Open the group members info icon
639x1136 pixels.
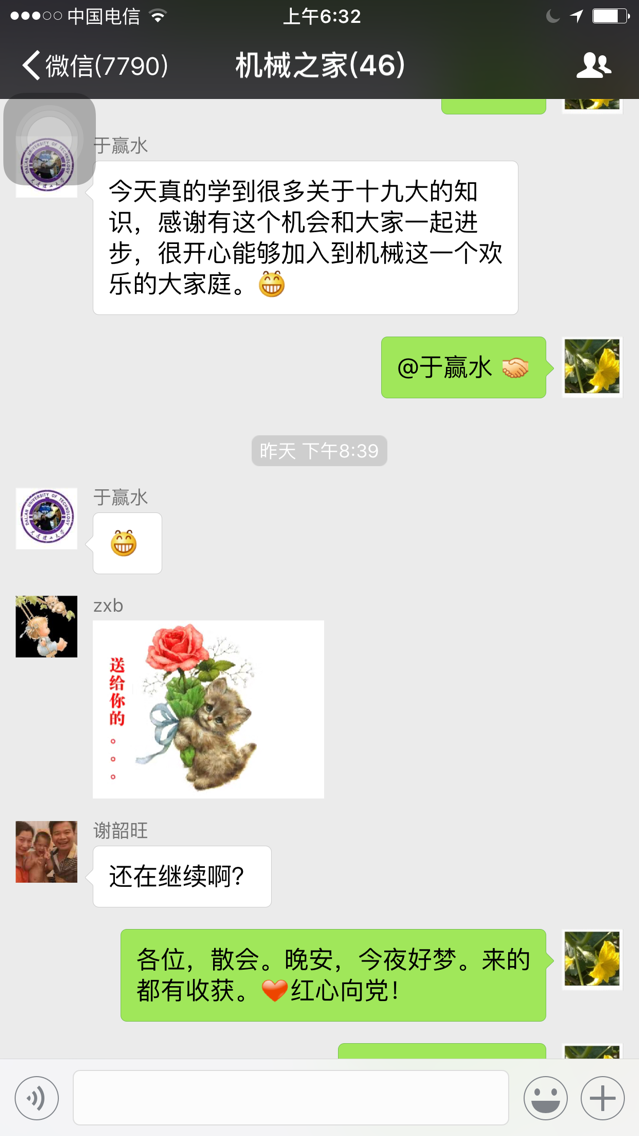(x=593, y=66)
